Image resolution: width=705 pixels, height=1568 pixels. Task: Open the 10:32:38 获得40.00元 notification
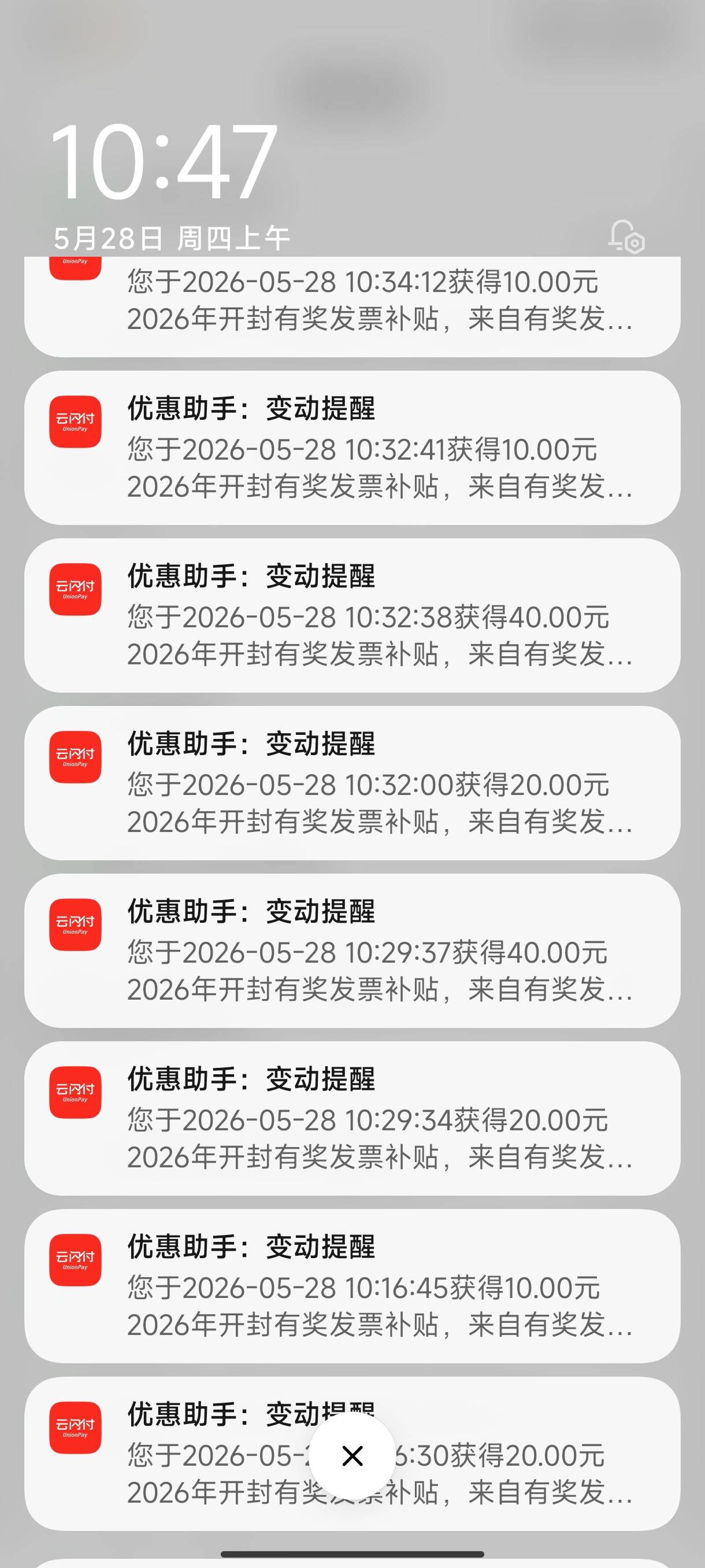coord(352,615)
